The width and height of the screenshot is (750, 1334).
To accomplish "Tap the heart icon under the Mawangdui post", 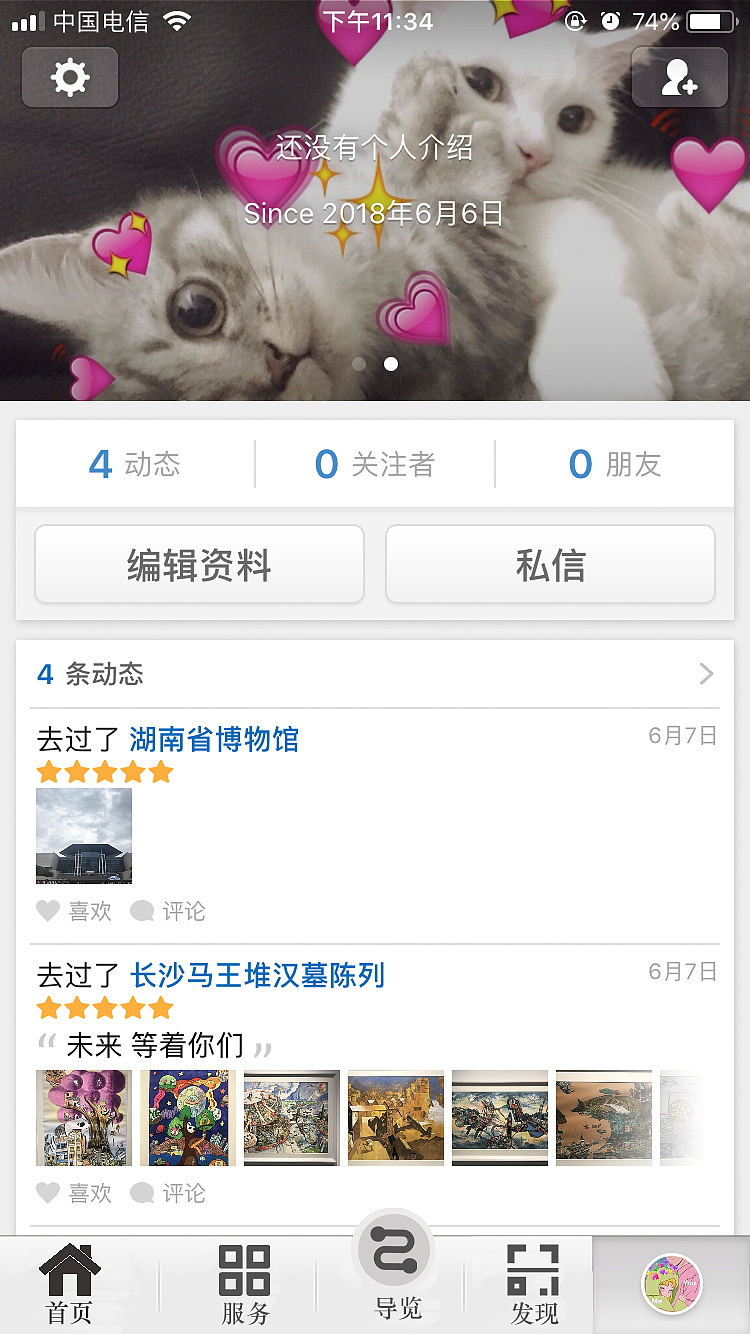I will tap(48, 1193).
